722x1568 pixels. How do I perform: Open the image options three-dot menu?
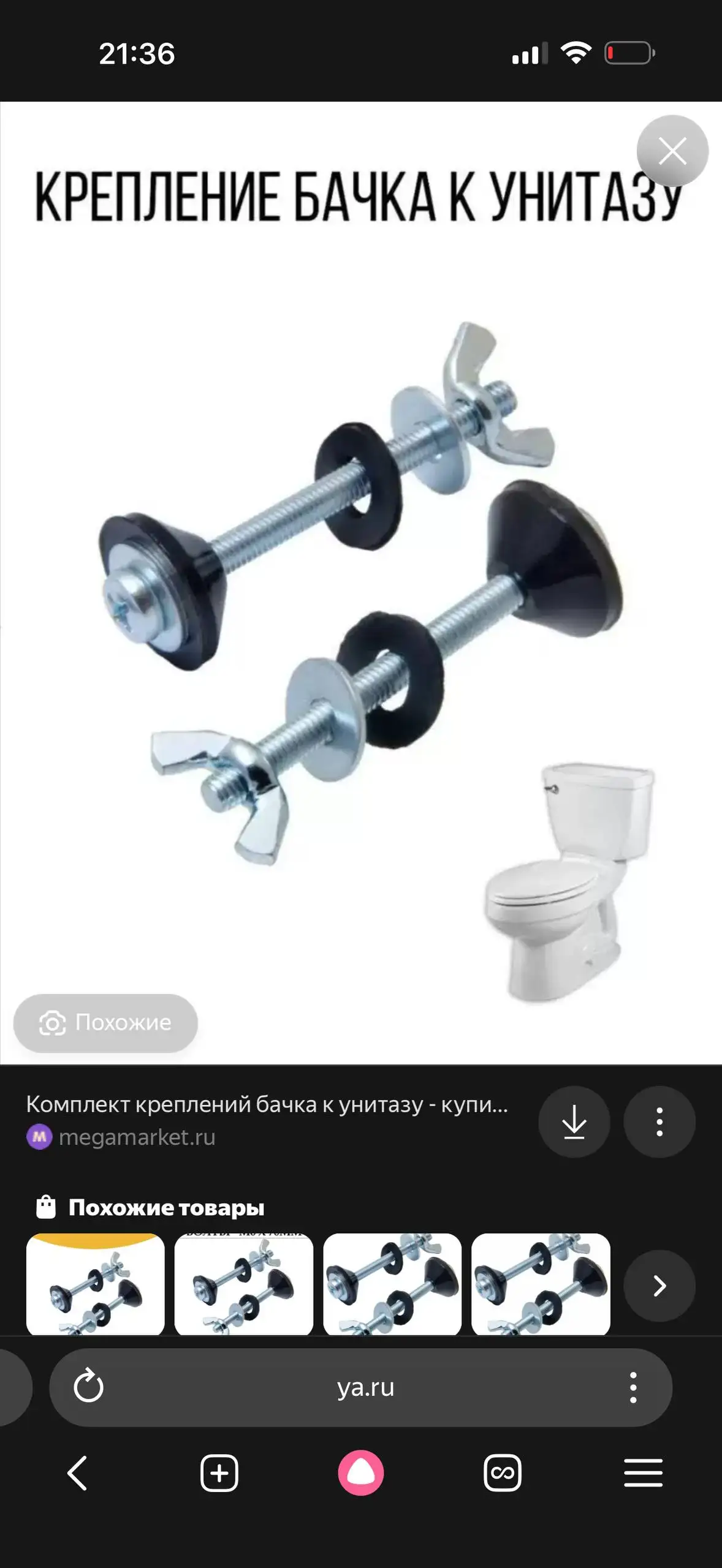click(659, 1121)
